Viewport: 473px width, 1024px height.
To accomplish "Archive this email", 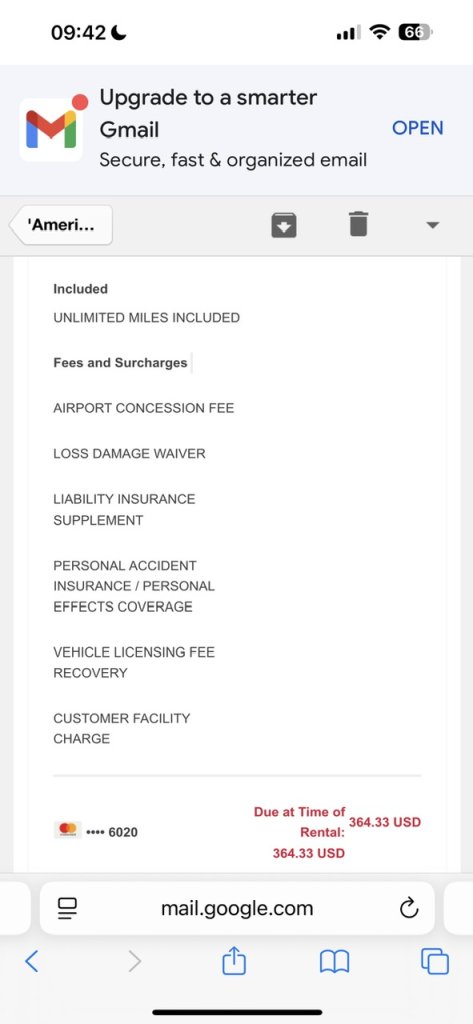I will click(x=284, y=225).
